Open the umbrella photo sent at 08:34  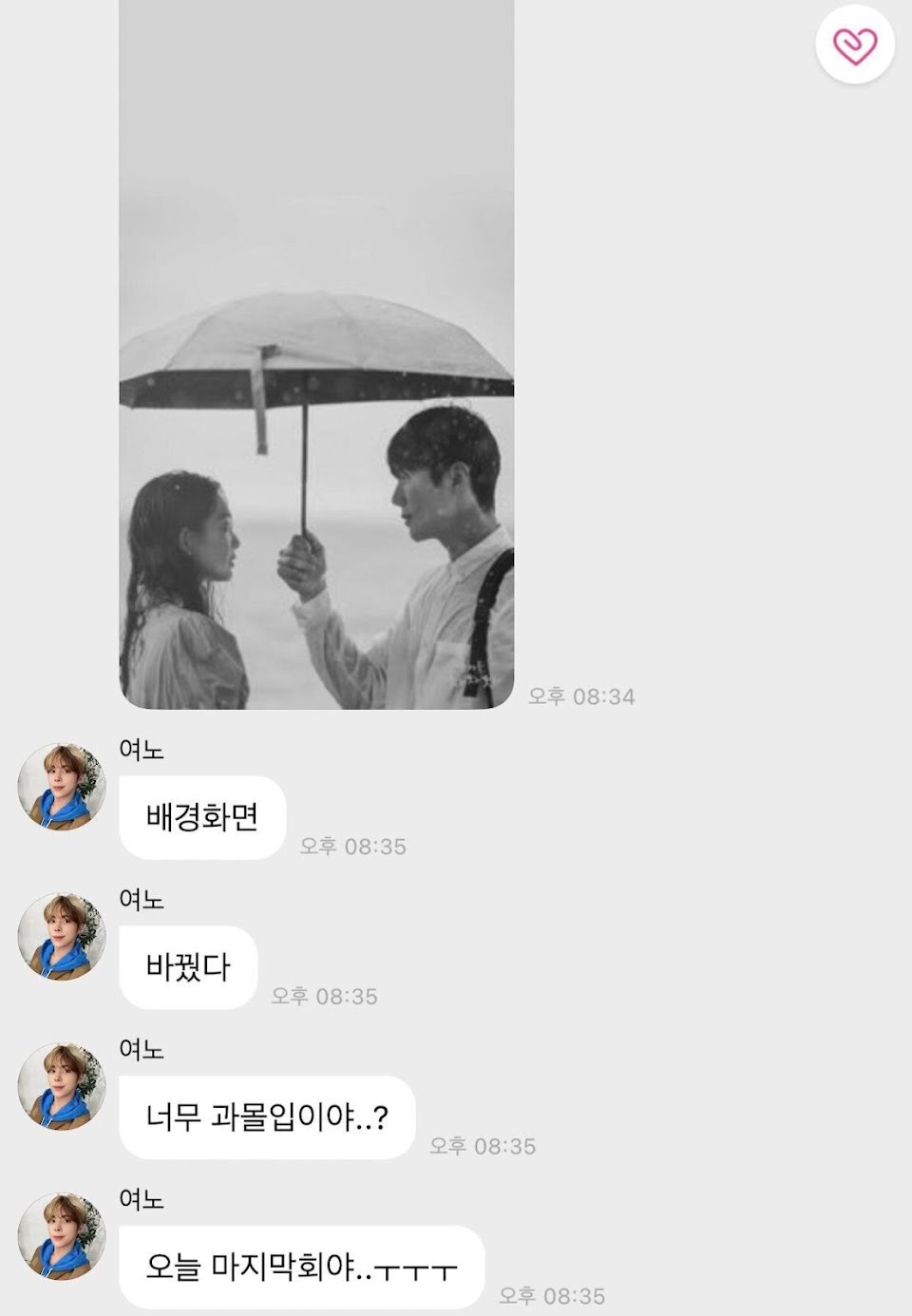click(316, 380)
